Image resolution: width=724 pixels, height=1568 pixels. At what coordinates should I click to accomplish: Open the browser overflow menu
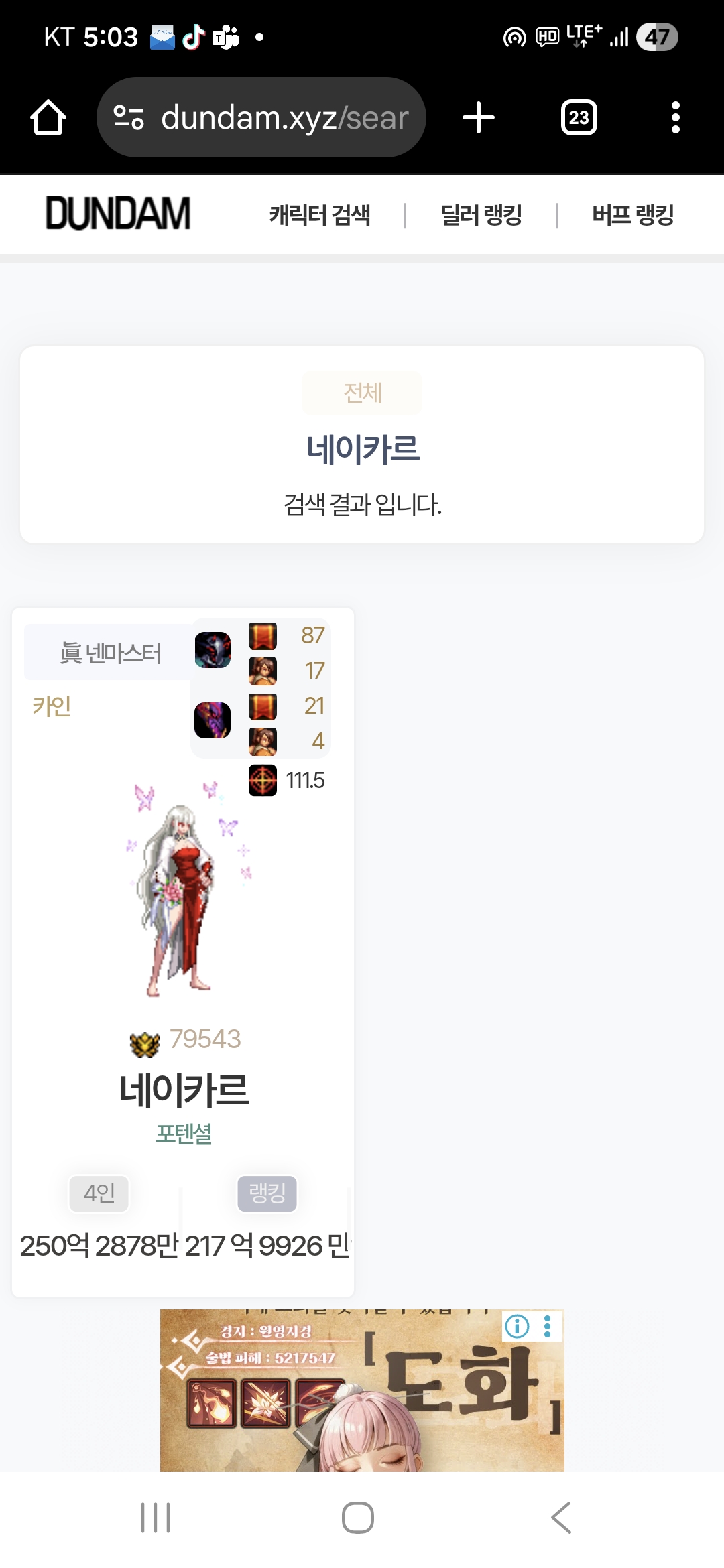[675, 118]
